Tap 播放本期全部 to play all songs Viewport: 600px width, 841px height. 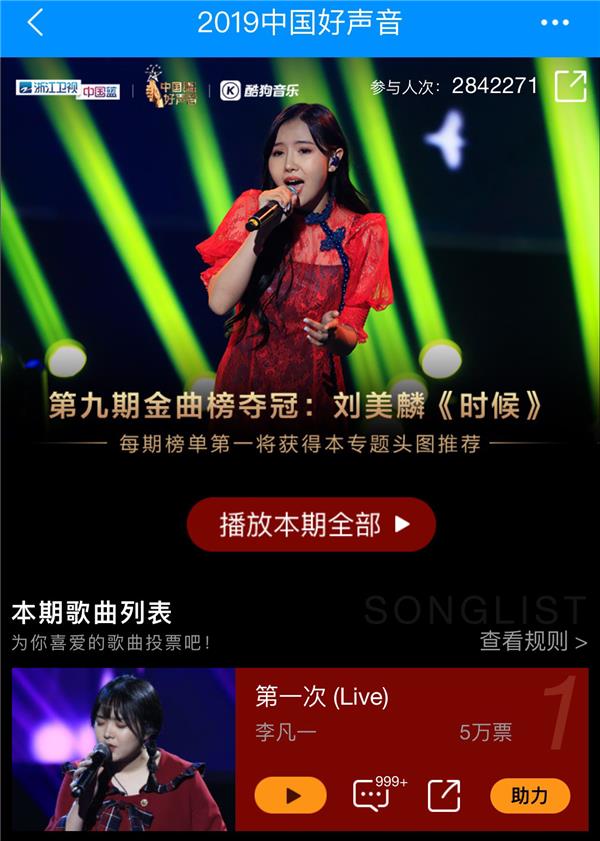(311, 525)
